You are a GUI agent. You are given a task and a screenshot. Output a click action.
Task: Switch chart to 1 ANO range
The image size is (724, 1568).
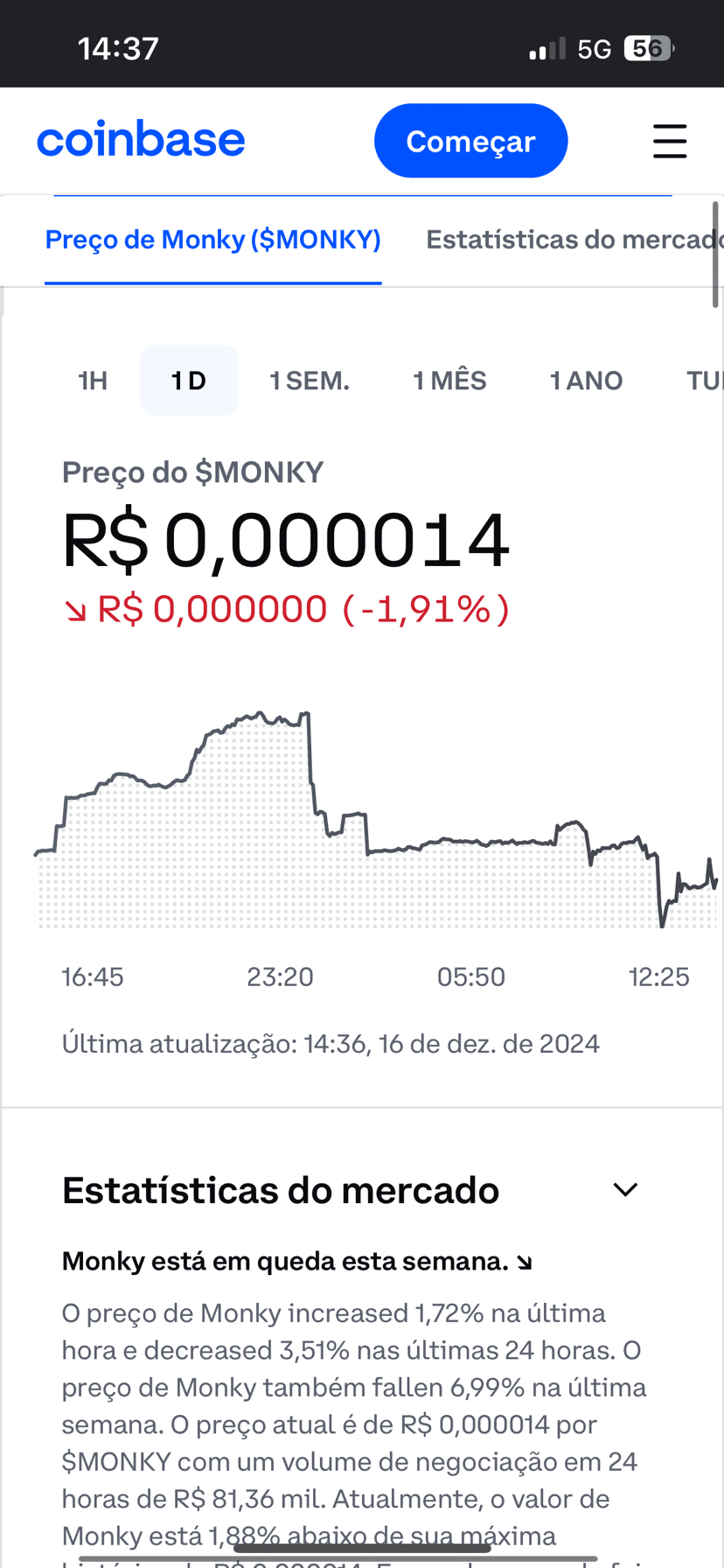[x=586, y=381]
